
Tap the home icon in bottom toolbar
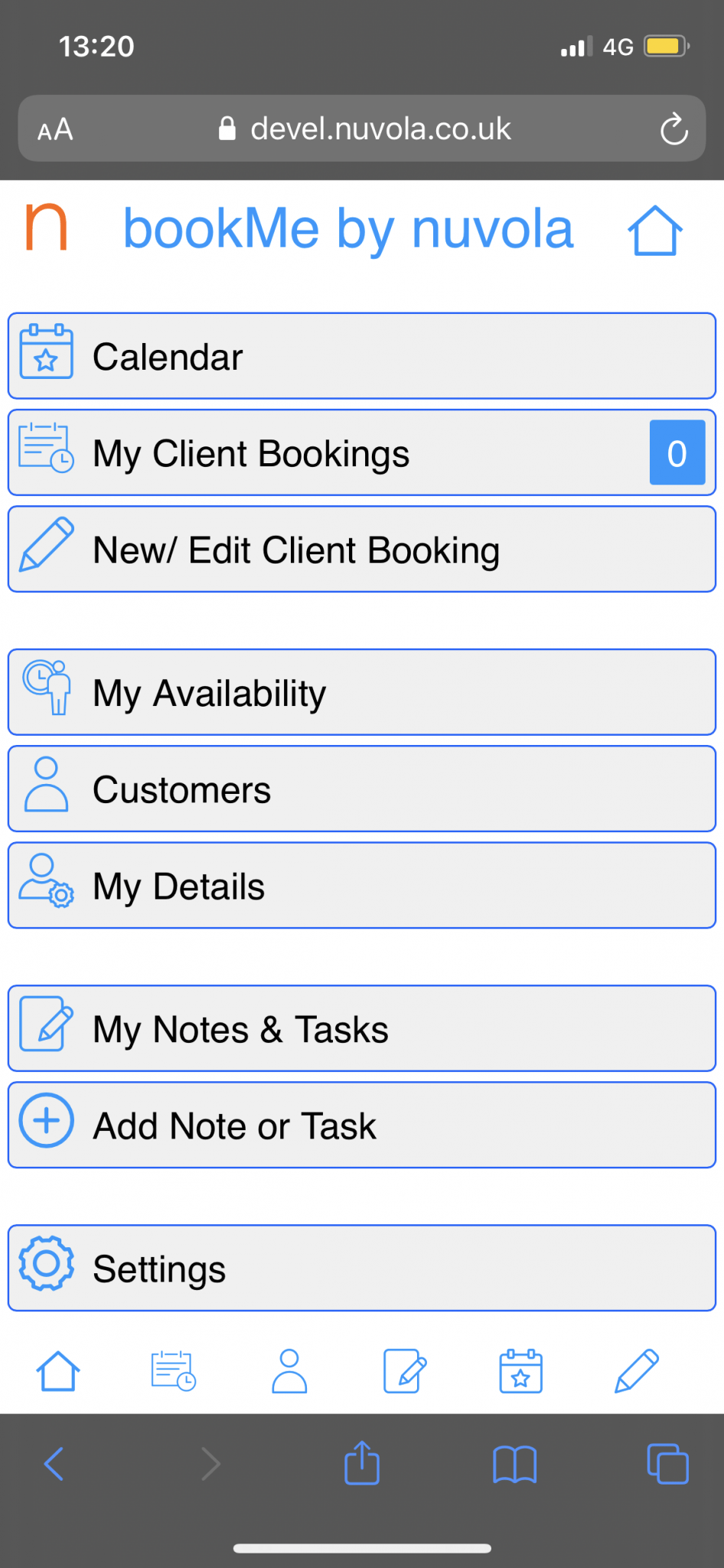coord(58,1371)
